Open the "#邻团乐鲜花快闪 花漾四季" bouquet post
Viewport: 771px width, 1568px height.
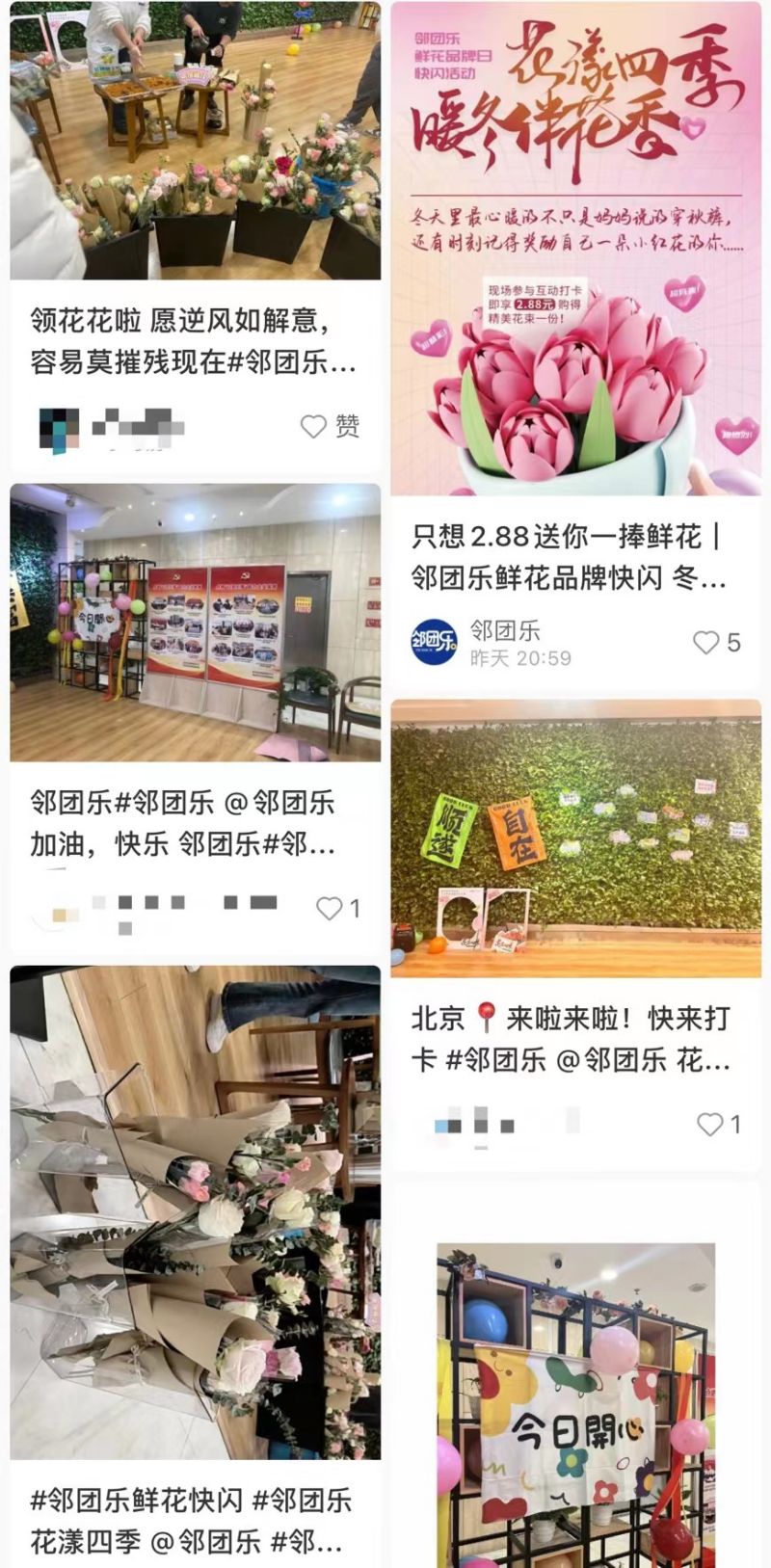click(x=195, y=1212)
